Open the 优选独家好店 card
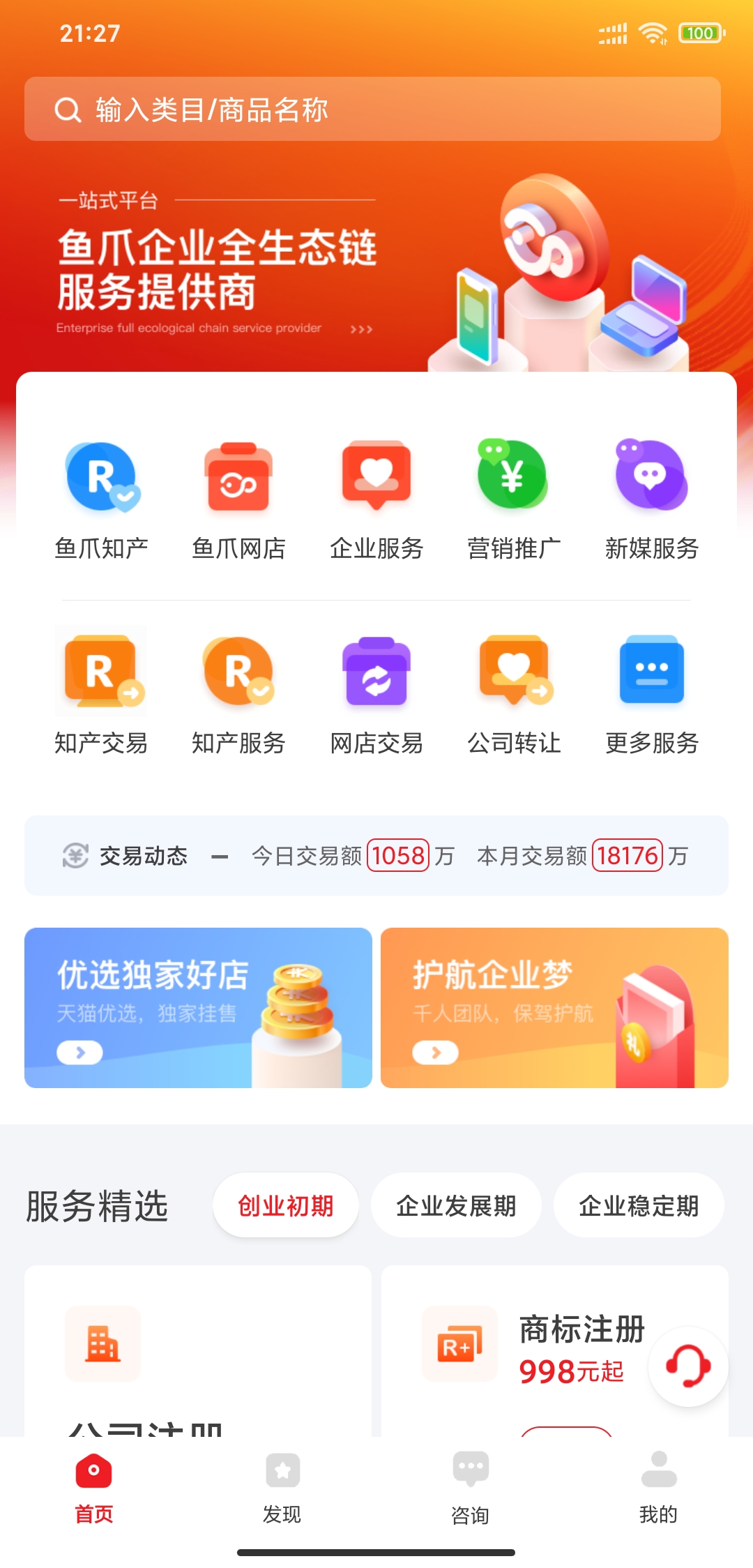The image size is (753, 1568). pos(198,1008)
